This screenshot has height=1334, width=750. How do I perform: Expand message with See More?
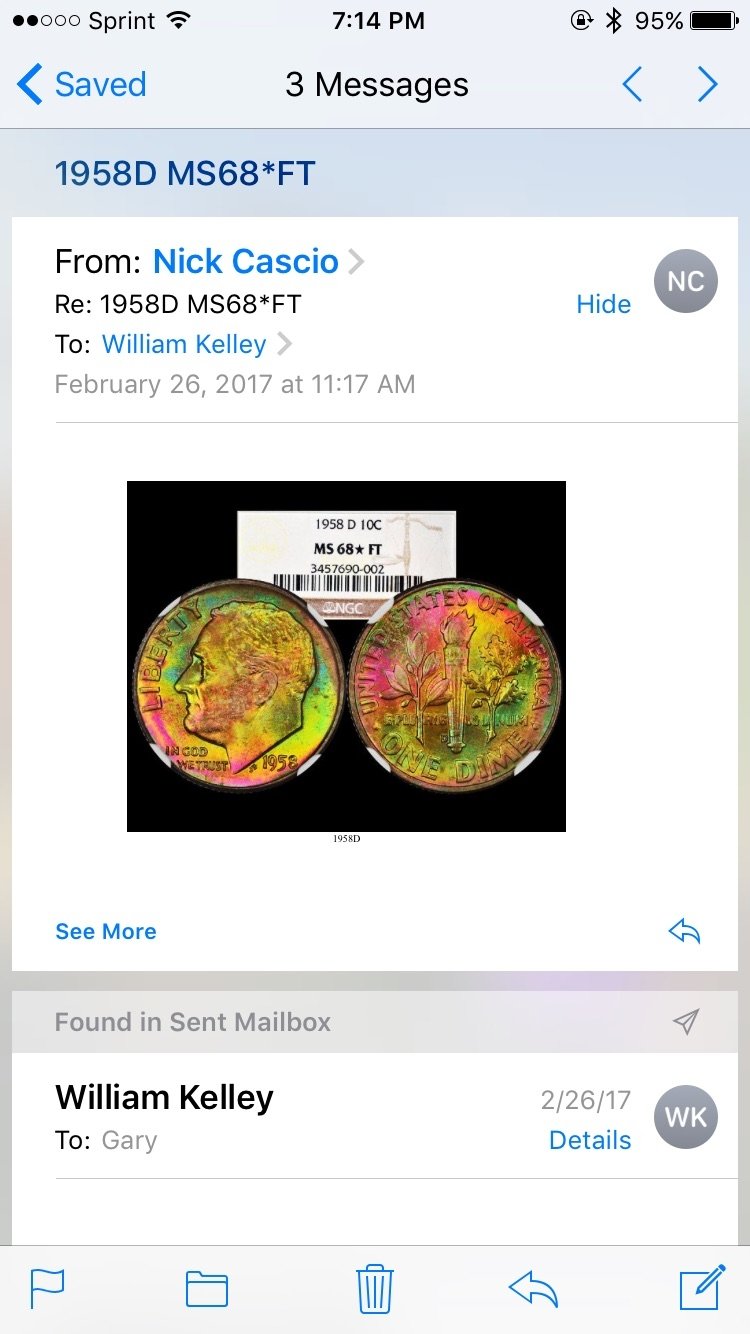106,931
